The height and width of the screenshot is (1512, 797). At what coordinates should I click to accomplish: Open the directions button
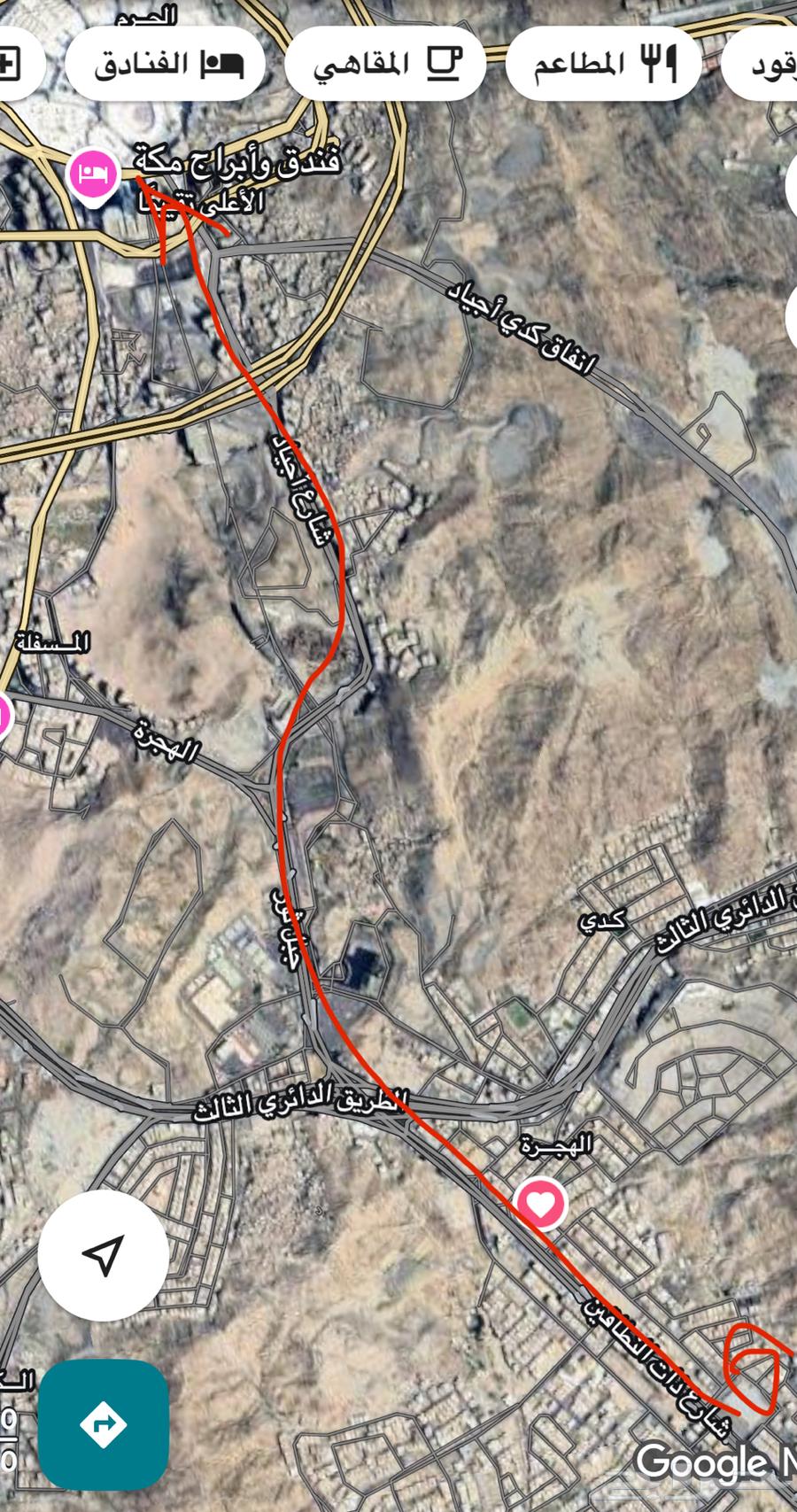(104, 1425)
